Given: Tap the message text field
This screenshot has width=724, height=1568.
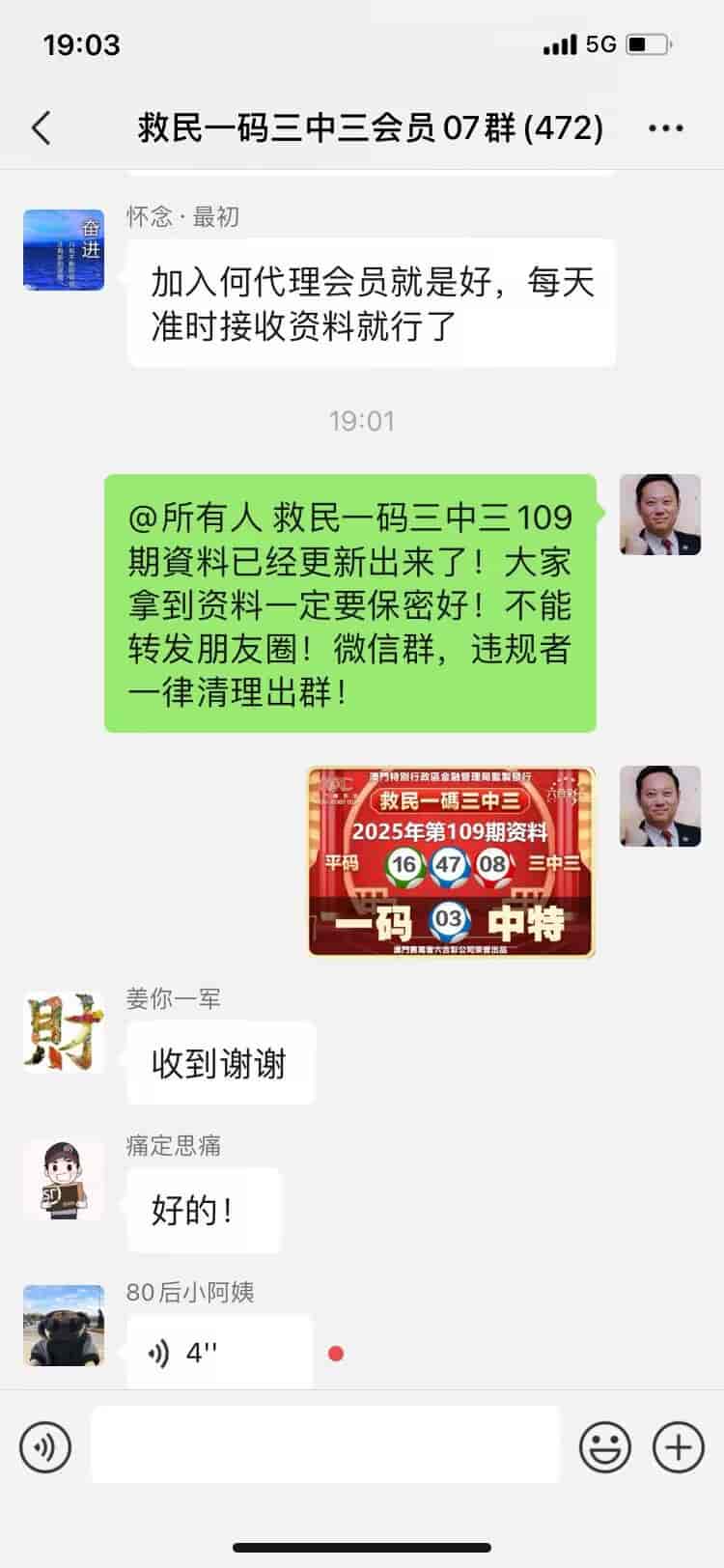Looking at the screenshot, I should pyautogui.click(x=325, y=1445).
